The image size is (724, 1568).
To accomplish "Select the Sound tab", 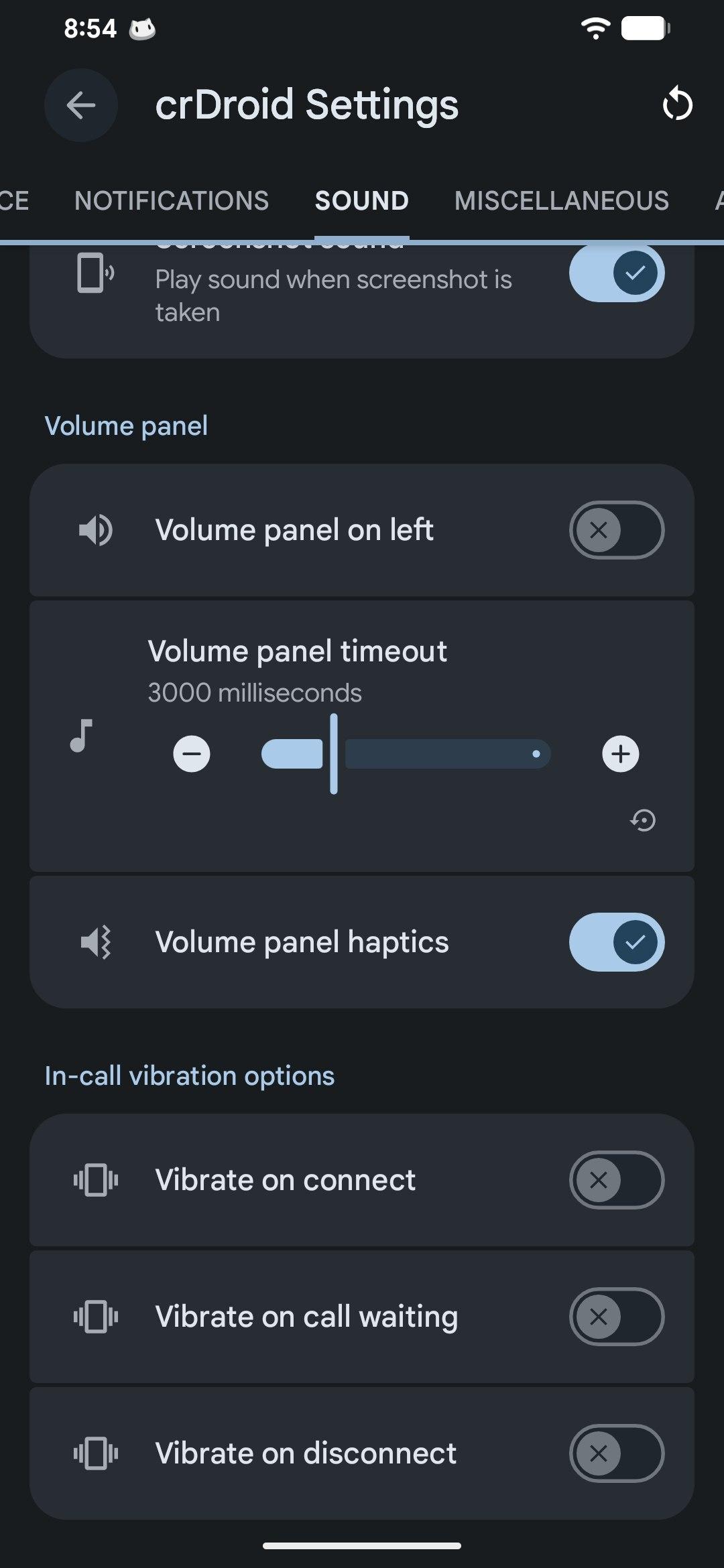I will [x=362, y=200].
